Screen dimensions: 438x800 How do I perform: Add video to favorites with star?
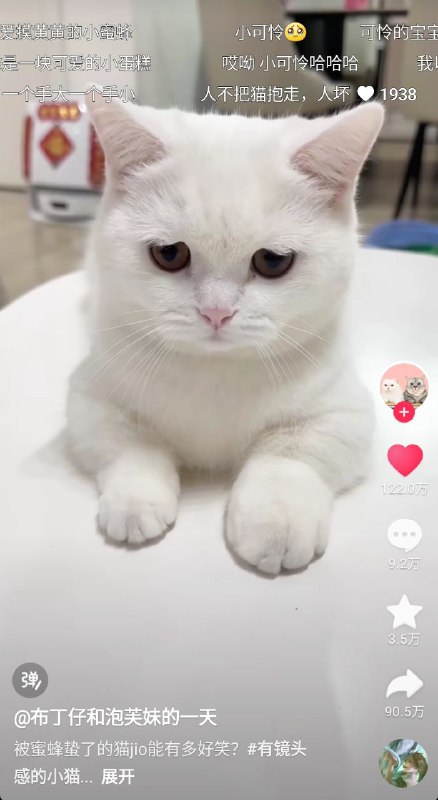point(404,612)
